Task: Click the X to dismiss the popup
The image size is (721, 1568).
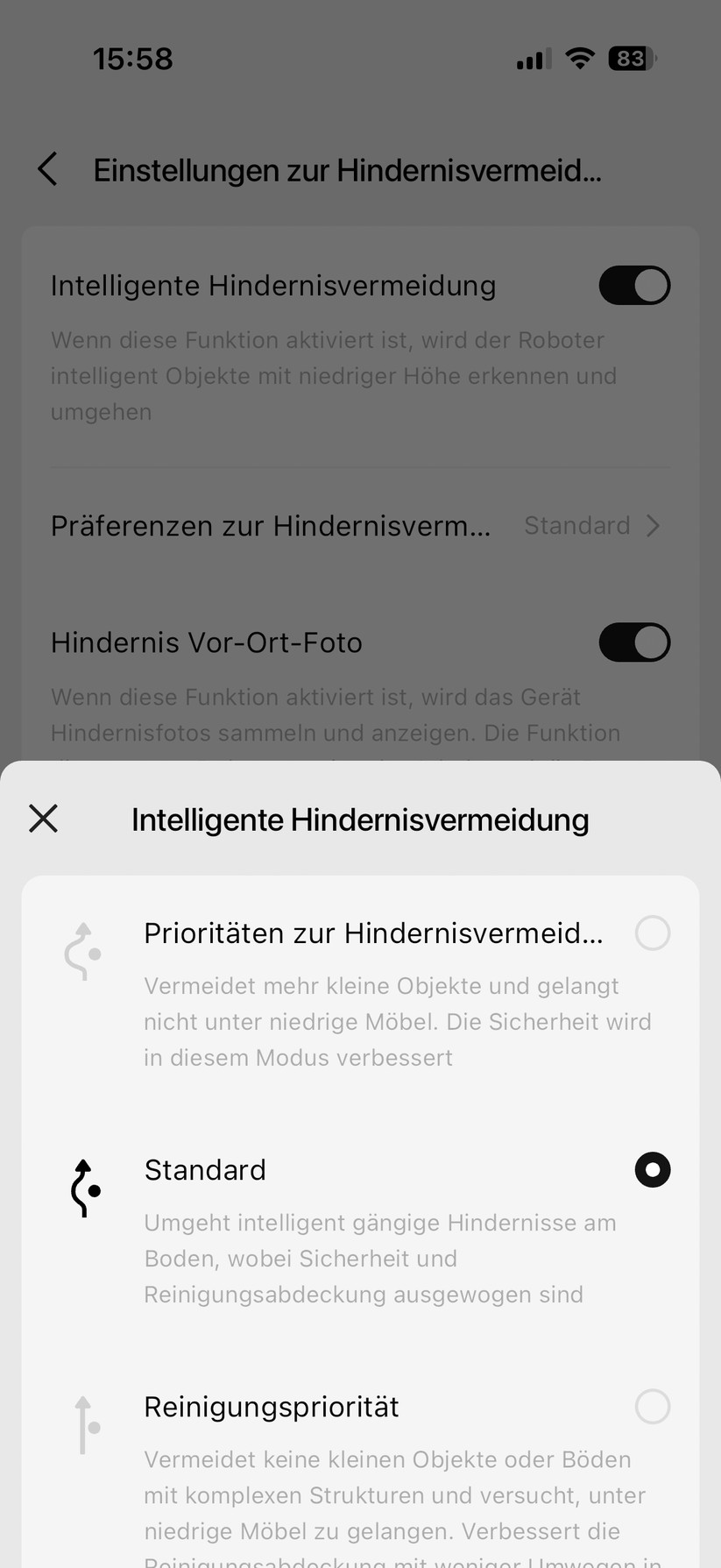Action: (x=41, y=817)
